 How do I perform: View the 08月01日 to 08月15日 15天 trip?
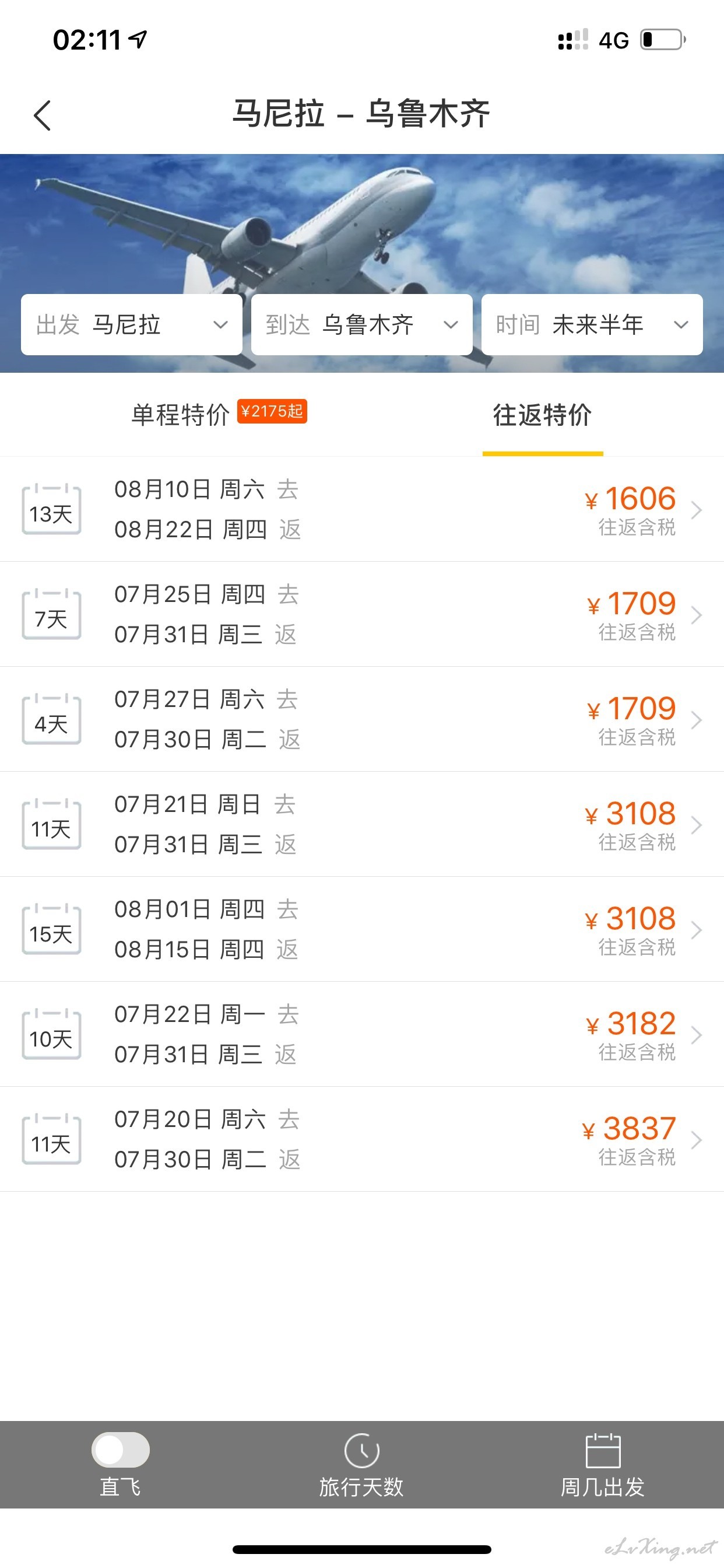pyautogui.click(x=362, y=929)
